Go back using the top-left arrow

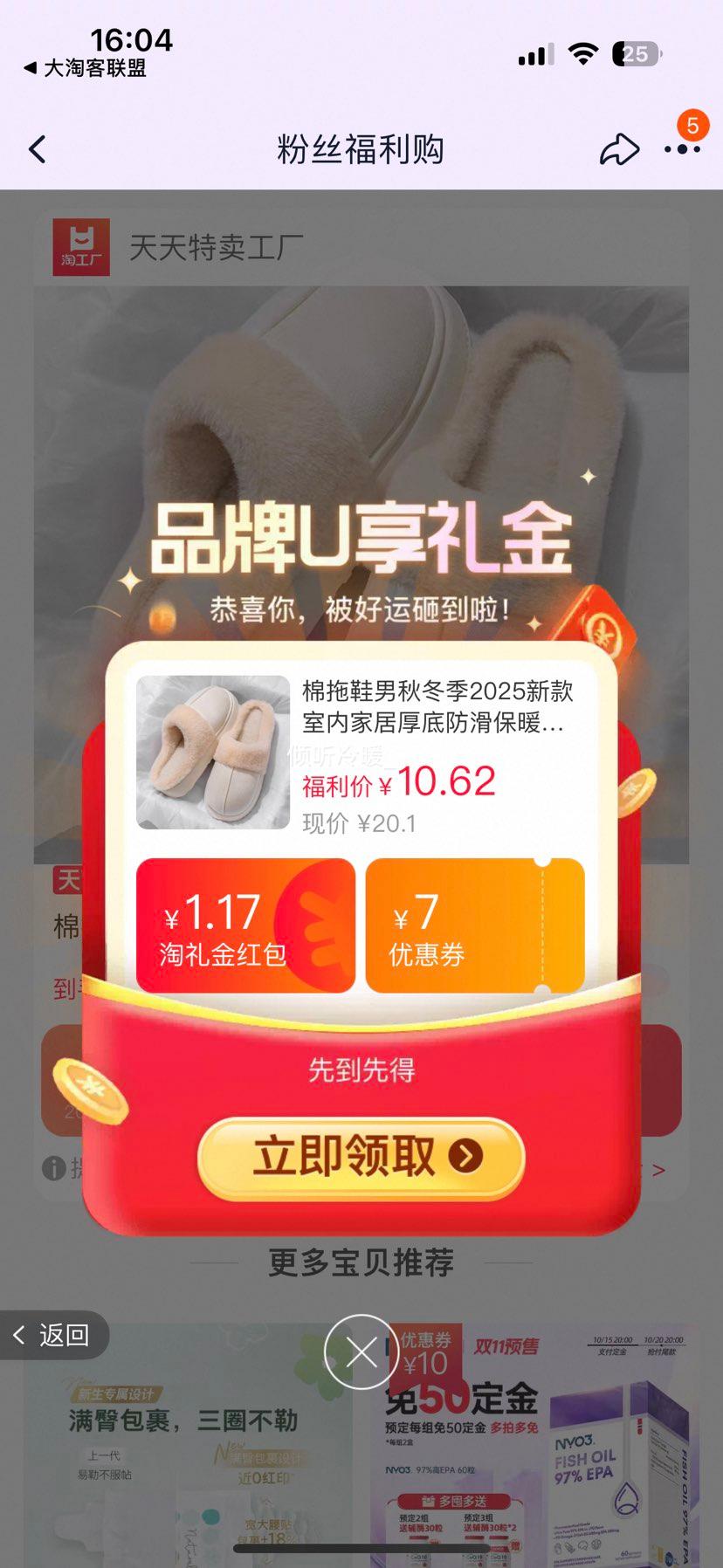pyautogui.click(x=38, y=150)
